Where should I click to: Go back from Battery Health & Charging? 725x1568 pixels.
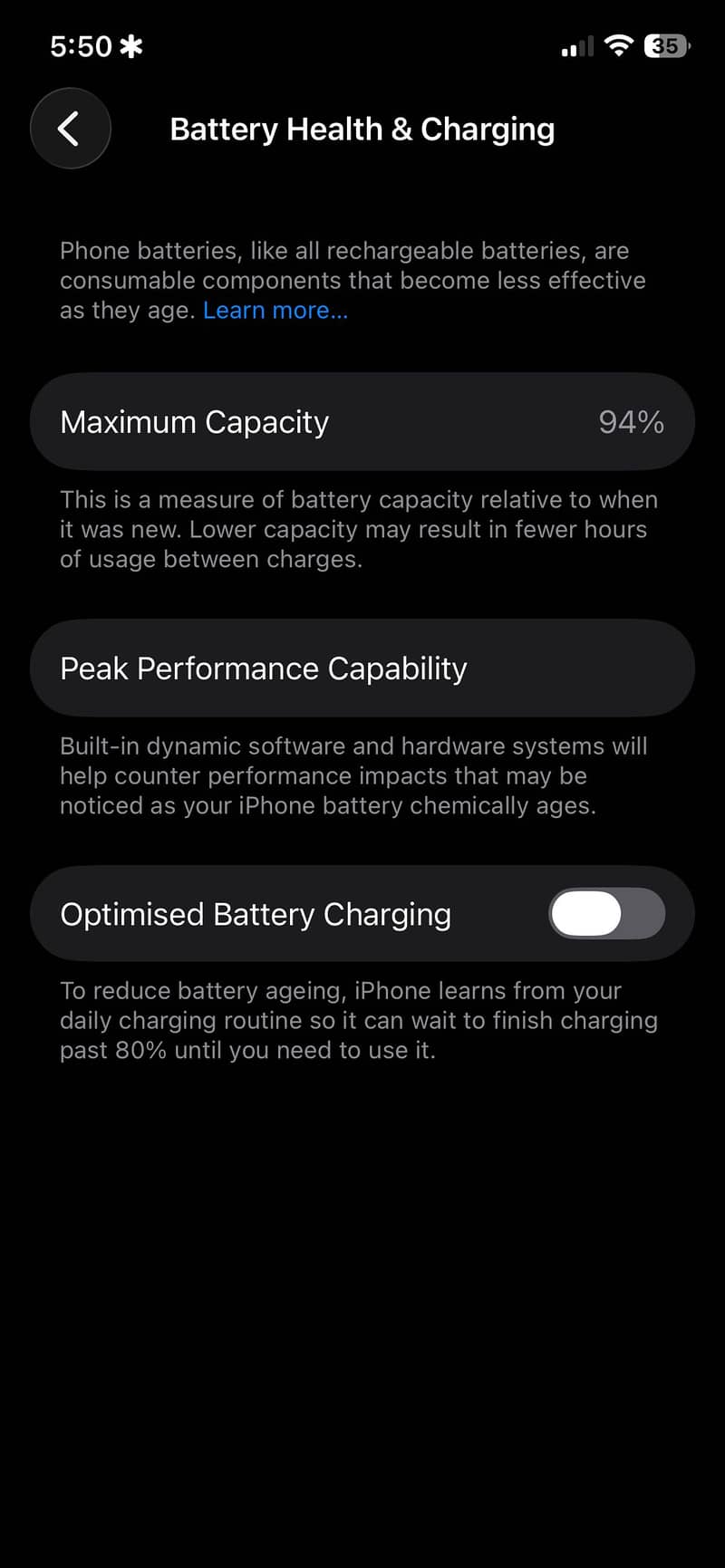[70, 129]
